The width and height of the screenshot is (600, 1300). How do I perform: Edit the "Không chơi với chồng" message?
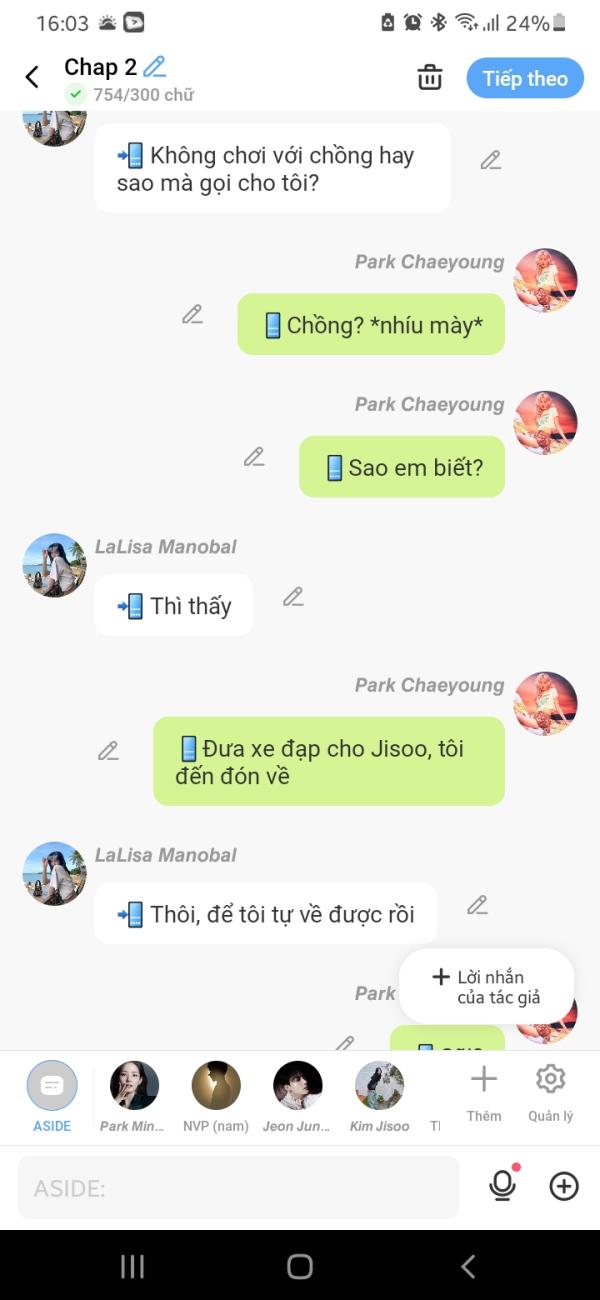(x=490, y=160)
